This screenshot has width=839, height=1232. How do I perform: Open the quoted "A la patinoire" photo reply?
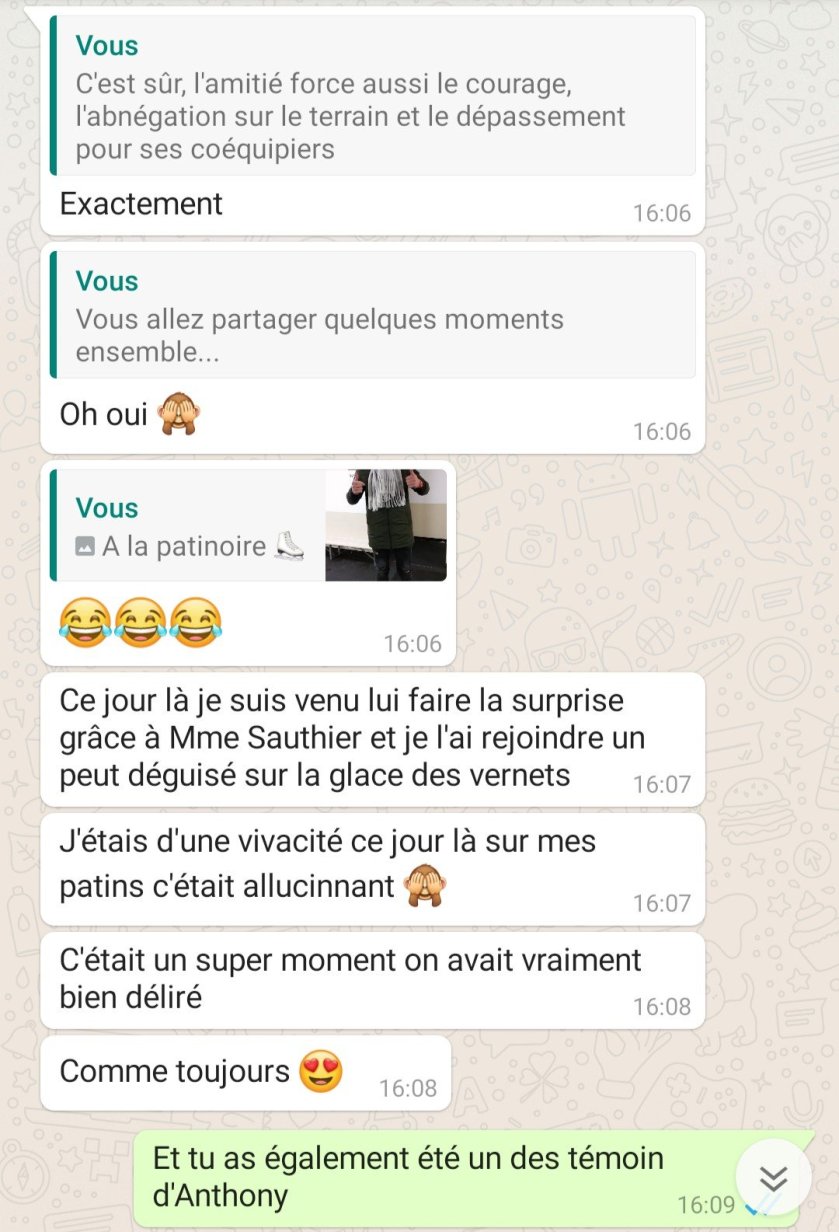point(248,525)
